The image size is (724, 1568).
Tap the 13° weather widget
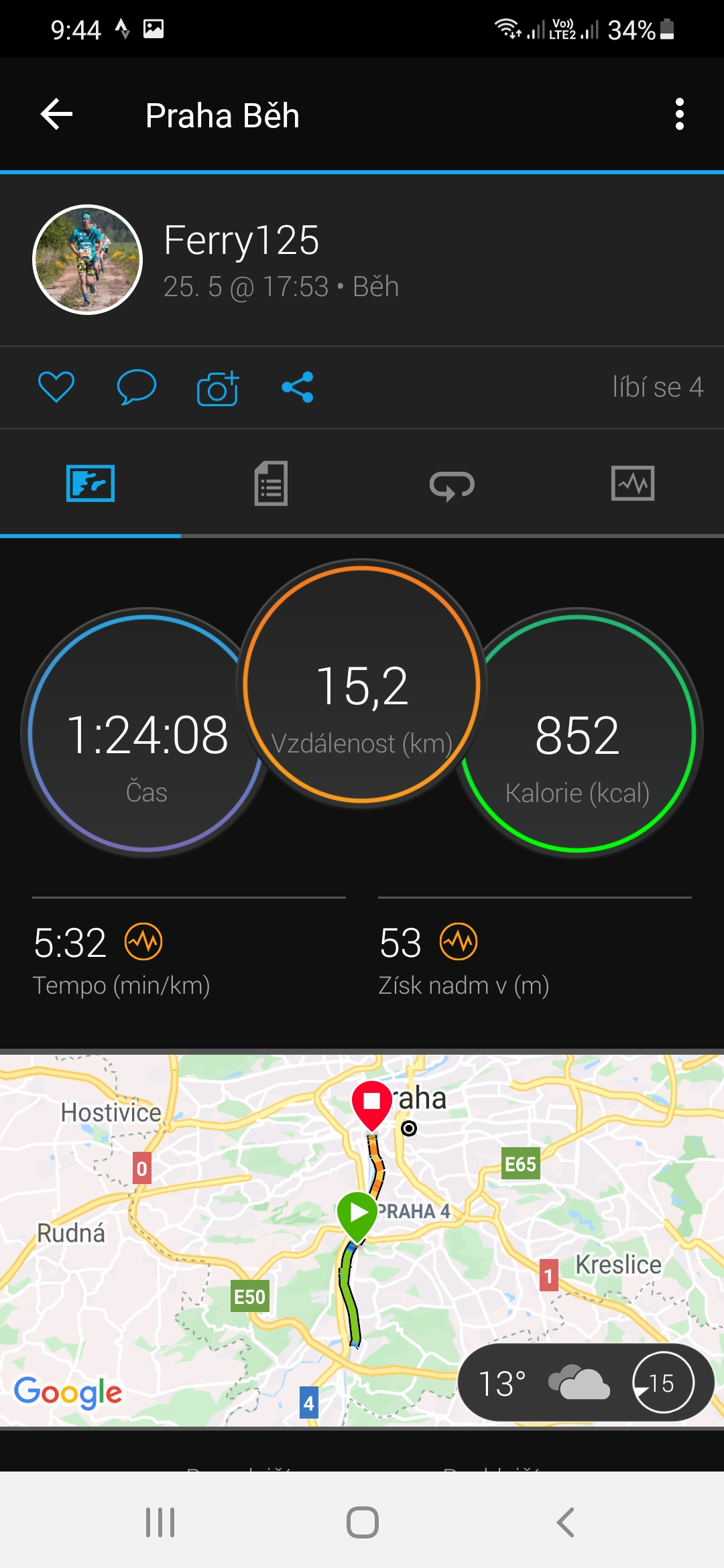pyautogui.click(x=585, y=1382)
